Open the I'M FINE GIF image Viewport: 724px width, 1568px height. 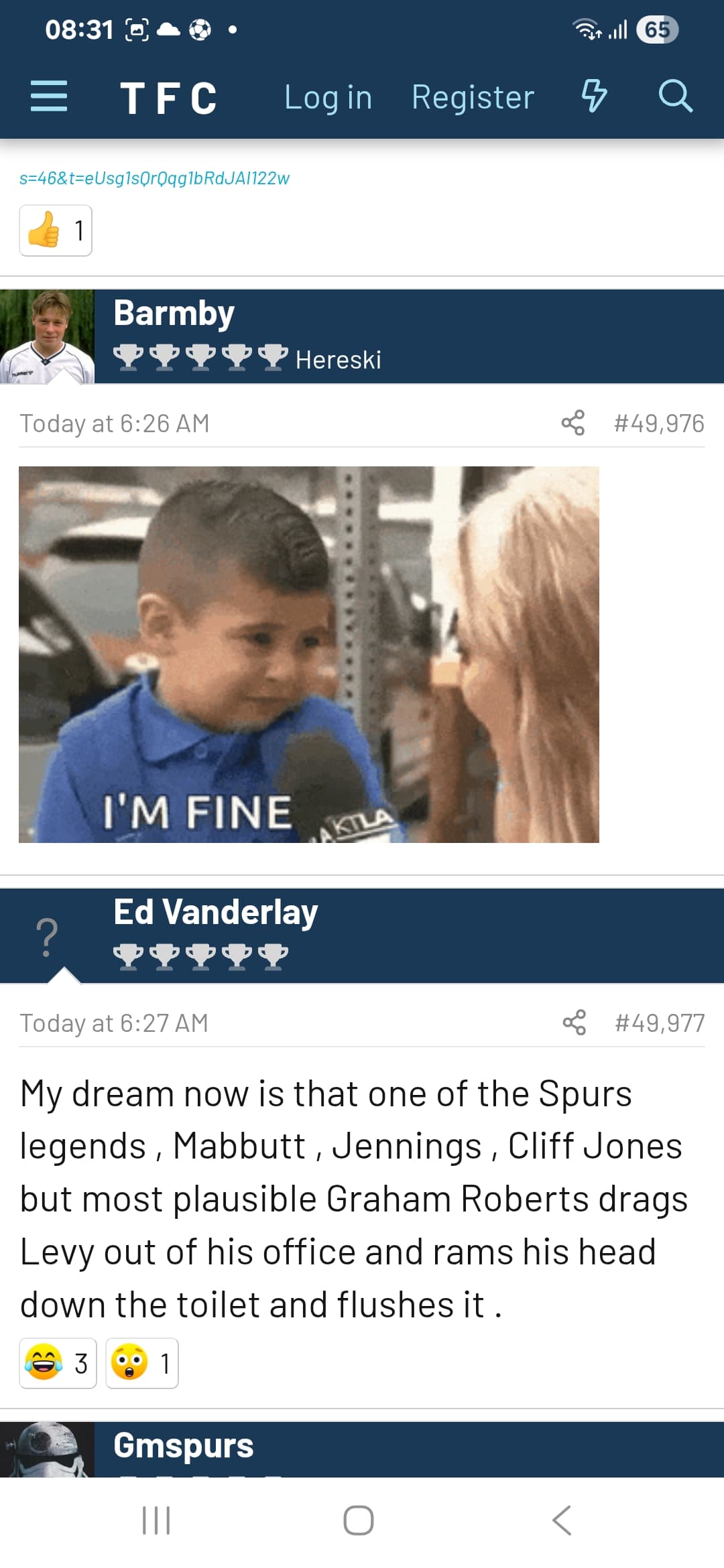pyautogui.click(x=308, y=654)
